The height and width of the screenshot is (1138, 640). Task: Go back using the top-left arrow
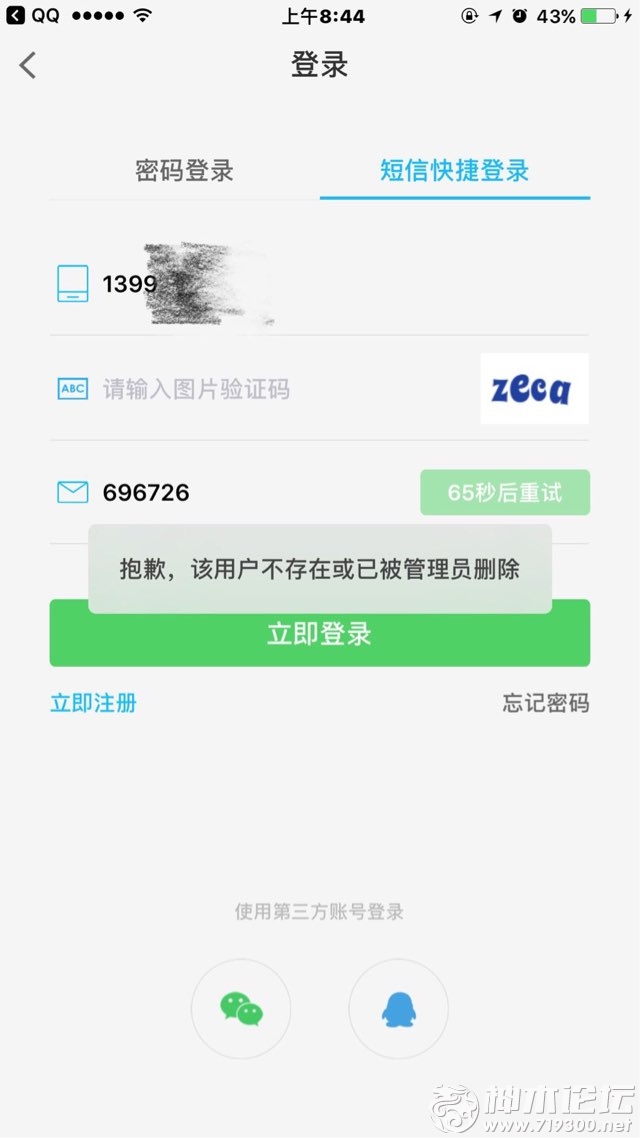(x=28, y=65)
